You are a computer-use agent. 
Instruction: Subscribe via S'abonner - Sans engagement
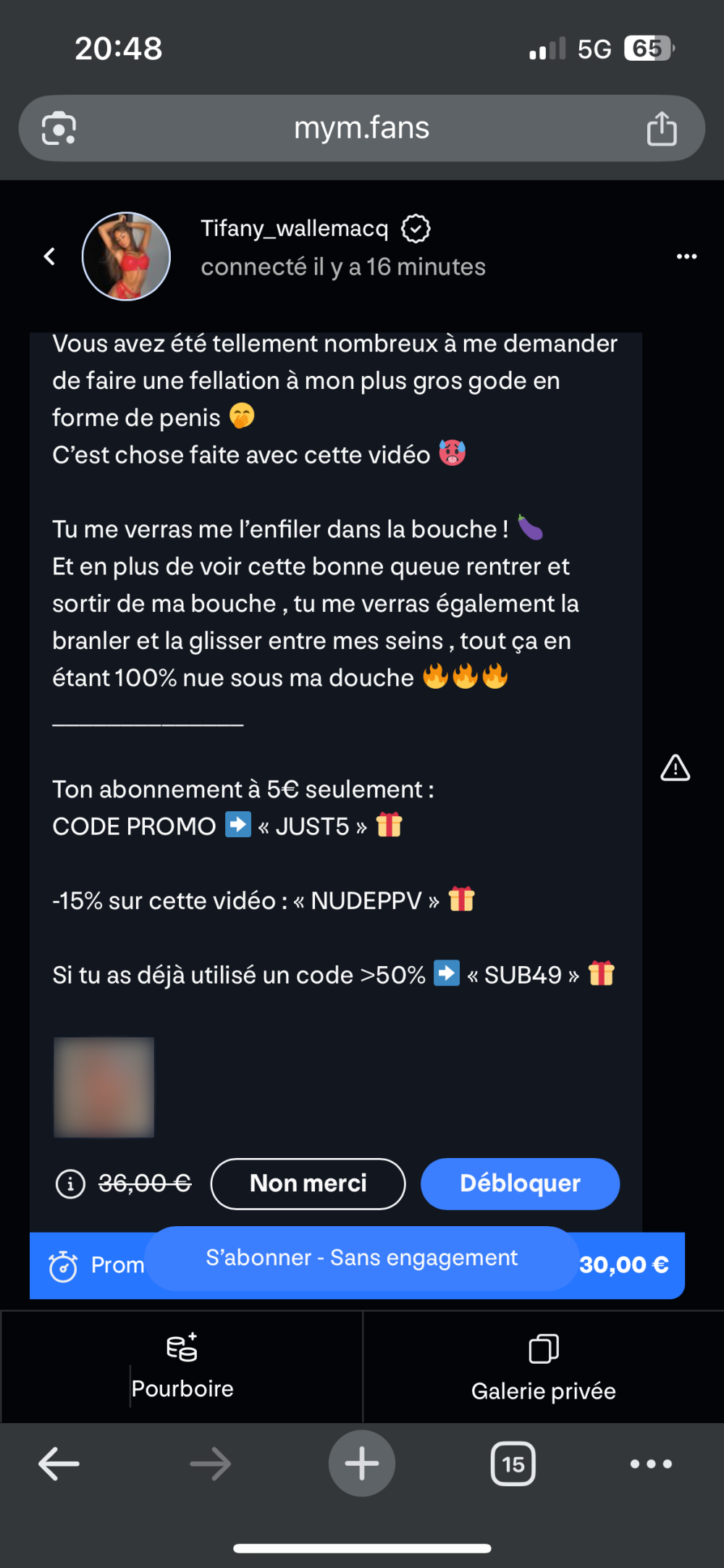tap(361, 1258)
